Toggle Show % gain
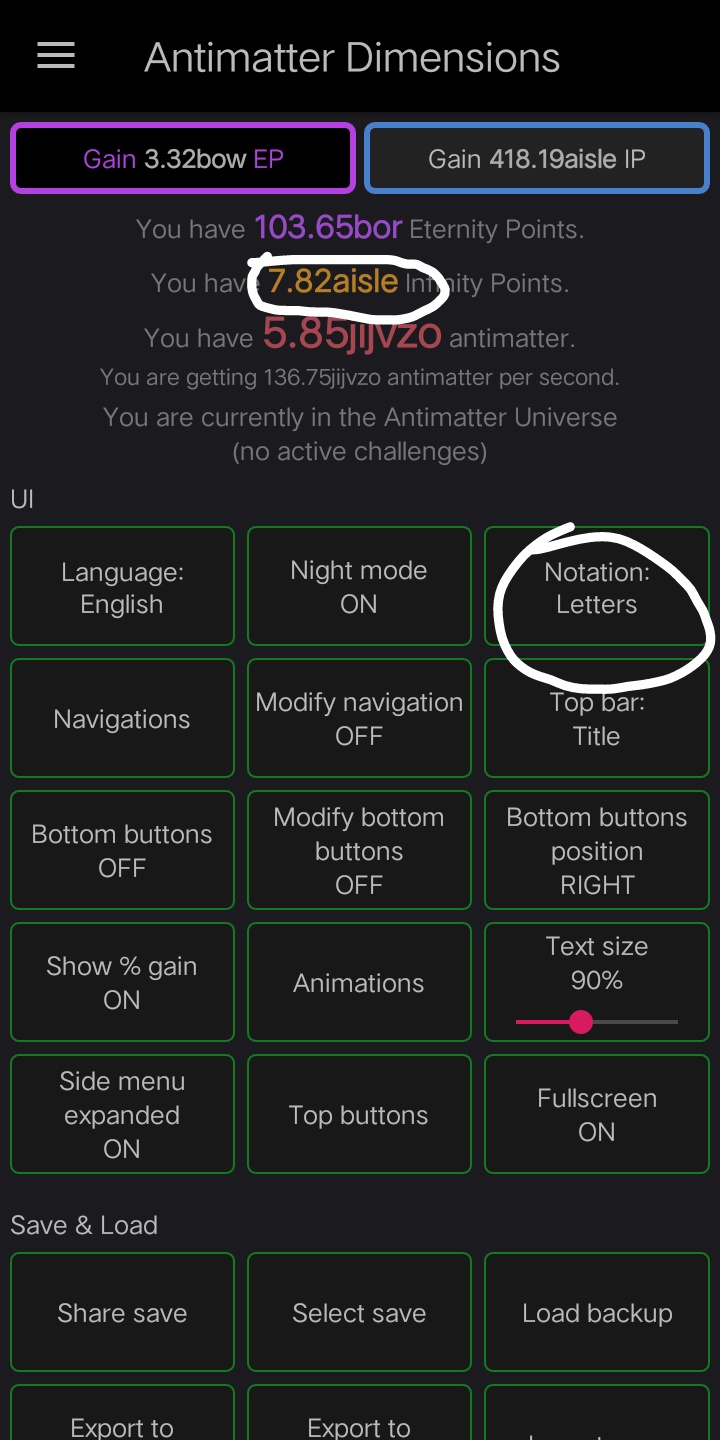The width and height of the screenshot is (720, 1440). point(122,983)
